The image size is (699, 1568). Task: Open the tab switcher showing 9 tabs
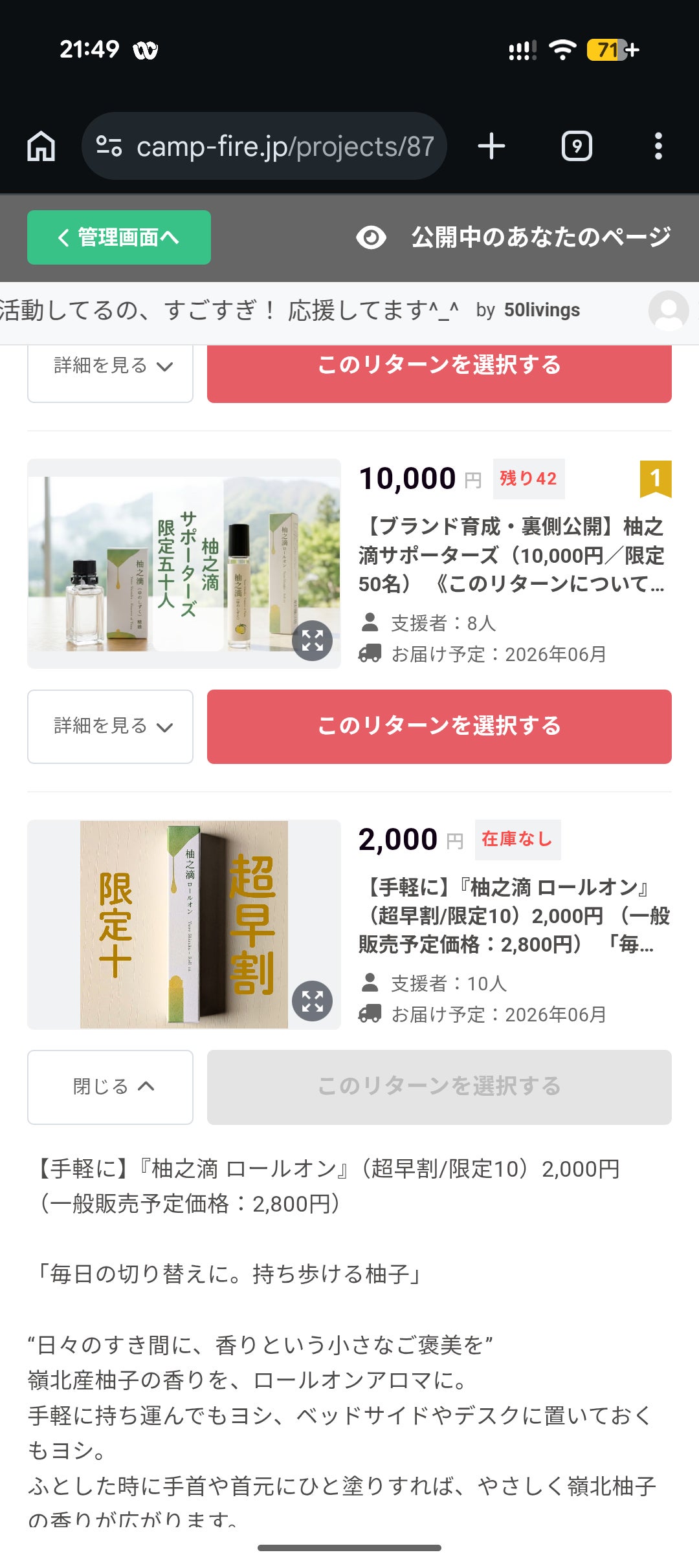pyautogui.click(x=576, y=146)
